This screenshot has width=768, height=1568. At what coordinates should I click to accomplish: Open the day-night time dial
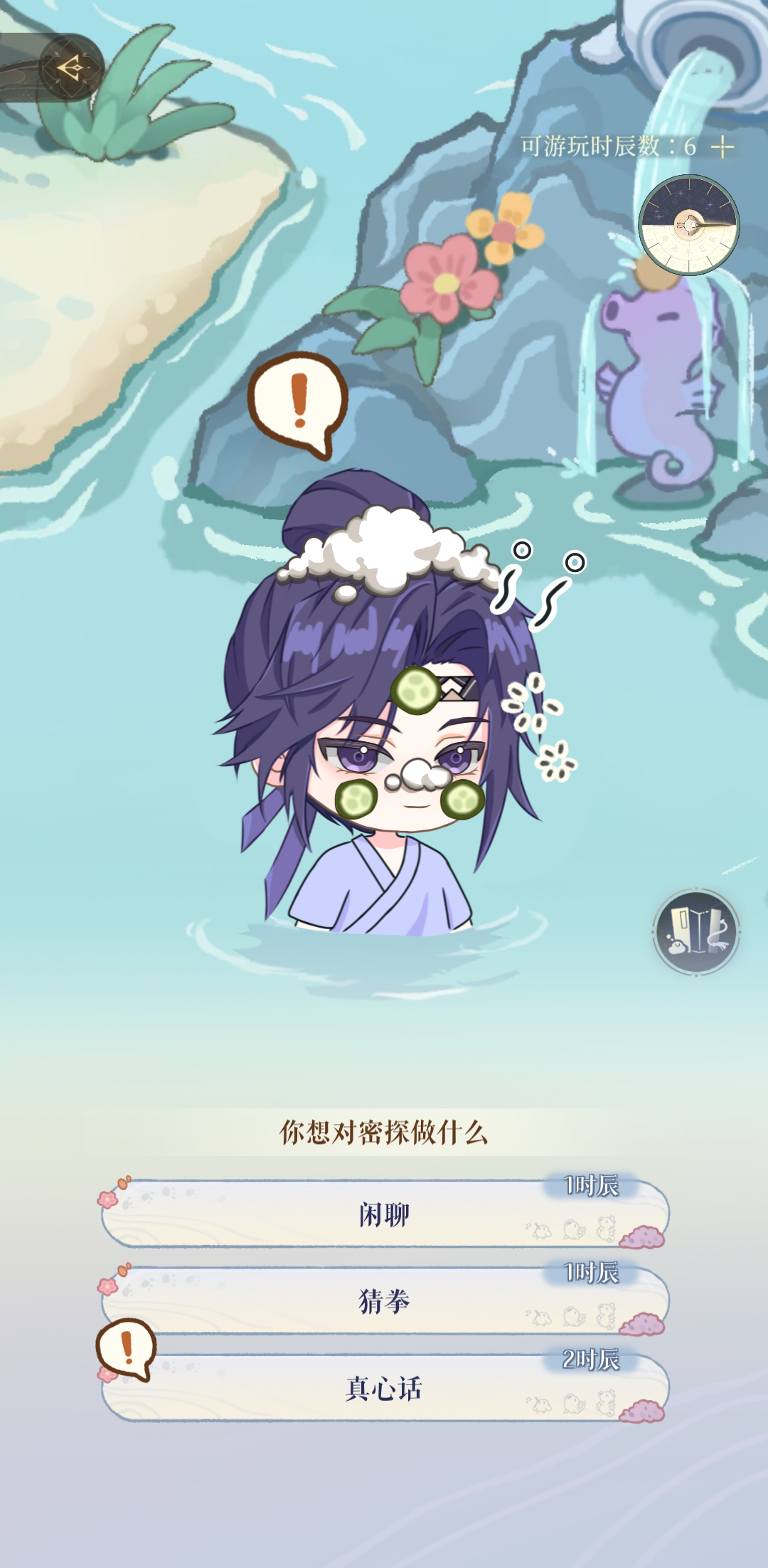688,225
